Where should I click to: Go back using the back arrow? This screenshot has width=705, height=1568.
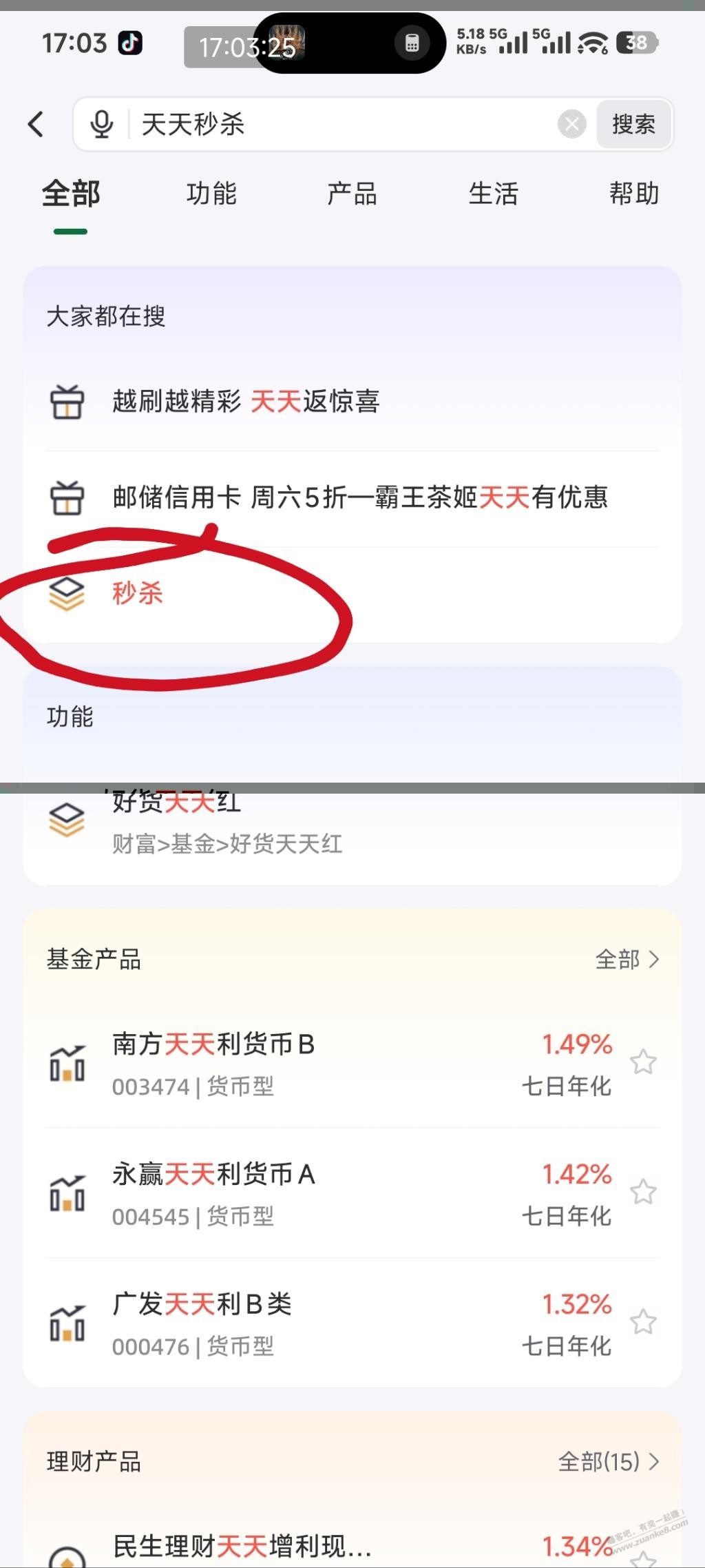coord(36,125)
